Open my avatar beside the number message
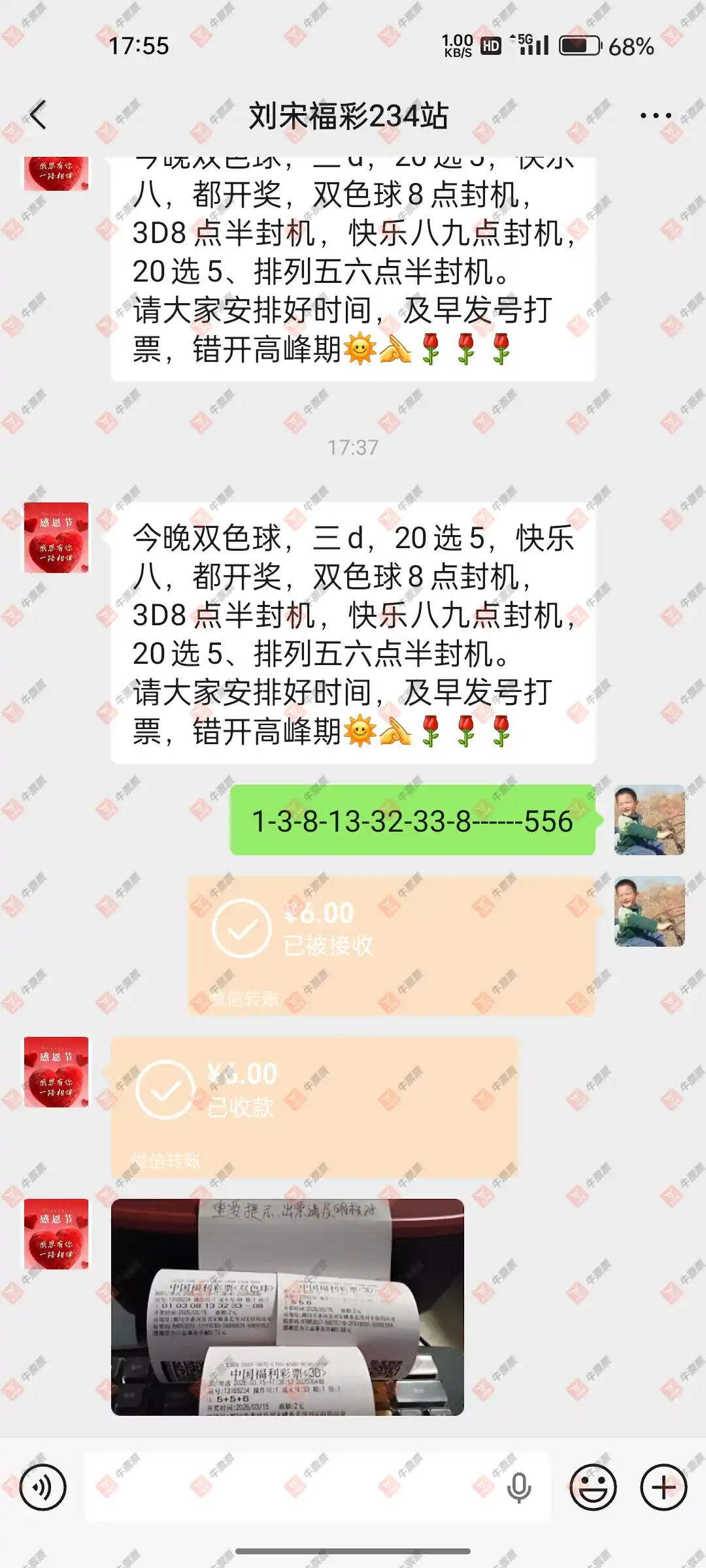Image resolution: width=706 pixels, height=1568 pixels. point(649,820)
